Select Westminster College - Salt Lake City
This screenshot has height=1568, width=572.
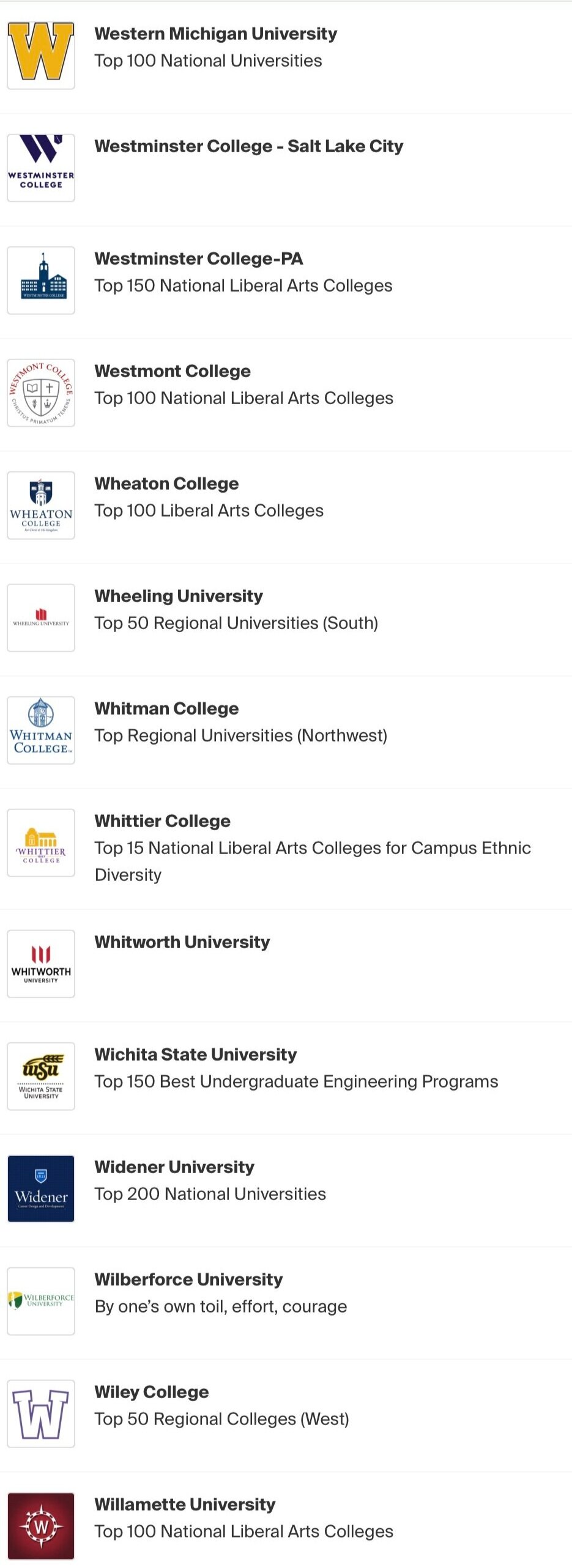[248, 147]
